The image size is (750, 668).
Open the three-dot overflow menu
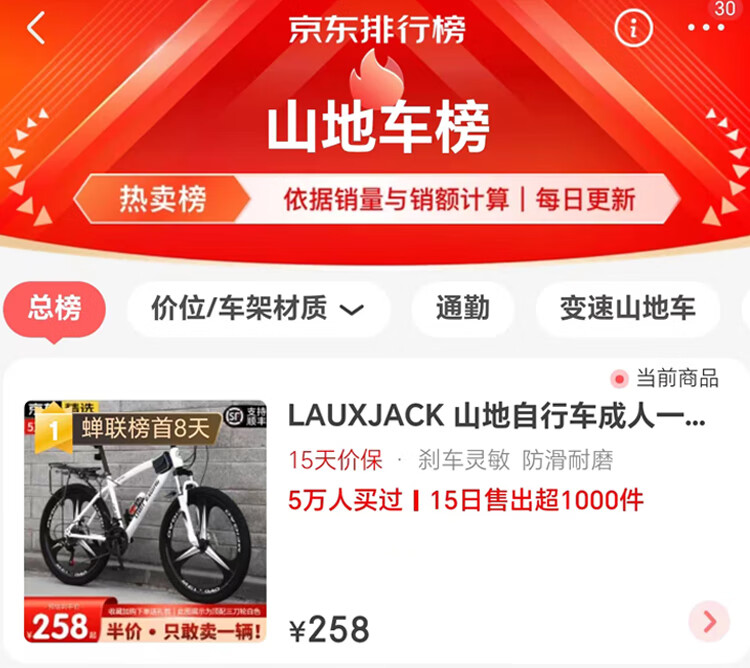[x=706, y=29]
